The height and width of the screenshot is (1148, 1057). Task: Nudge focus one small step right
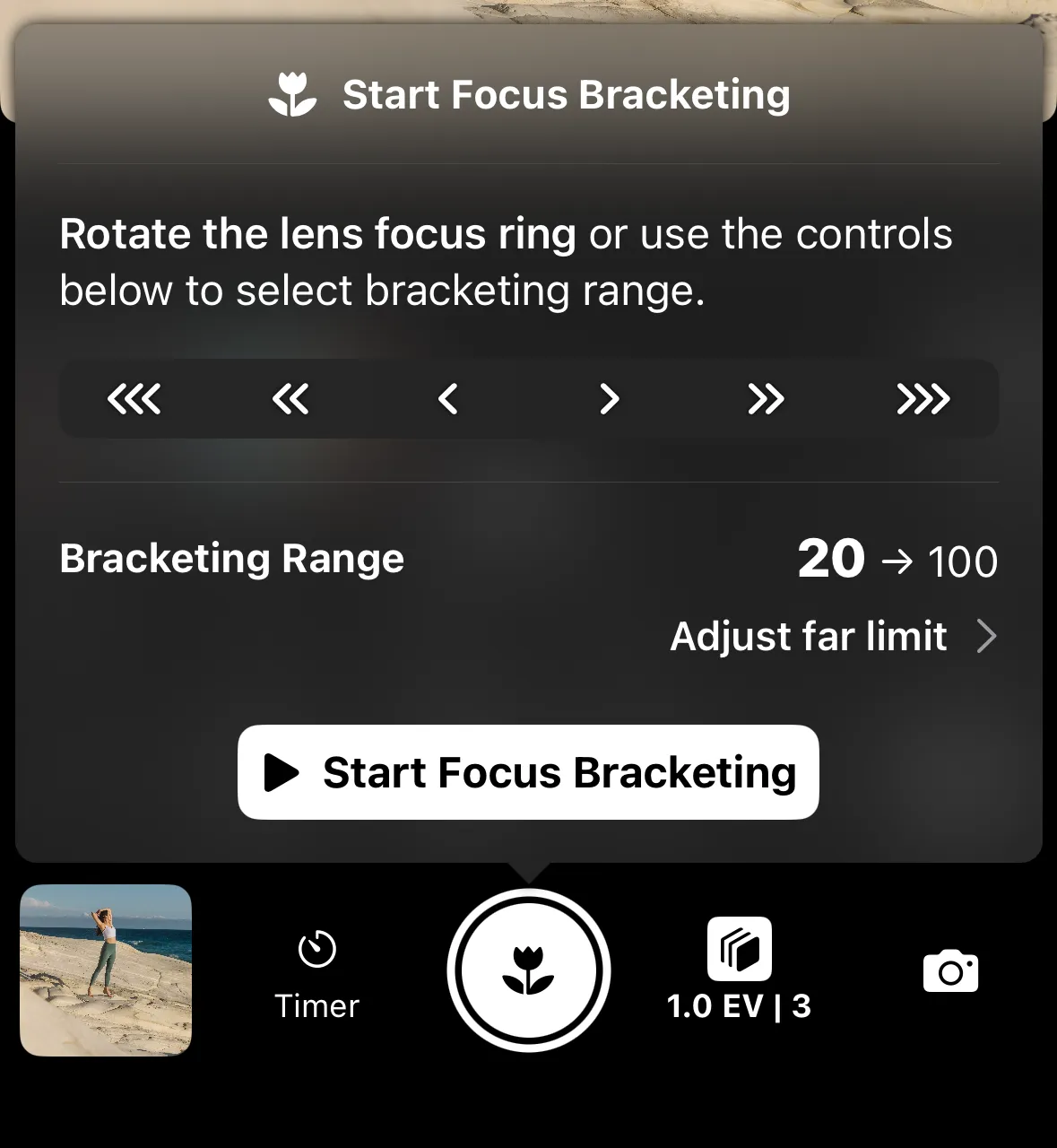[x=609, y=399]
